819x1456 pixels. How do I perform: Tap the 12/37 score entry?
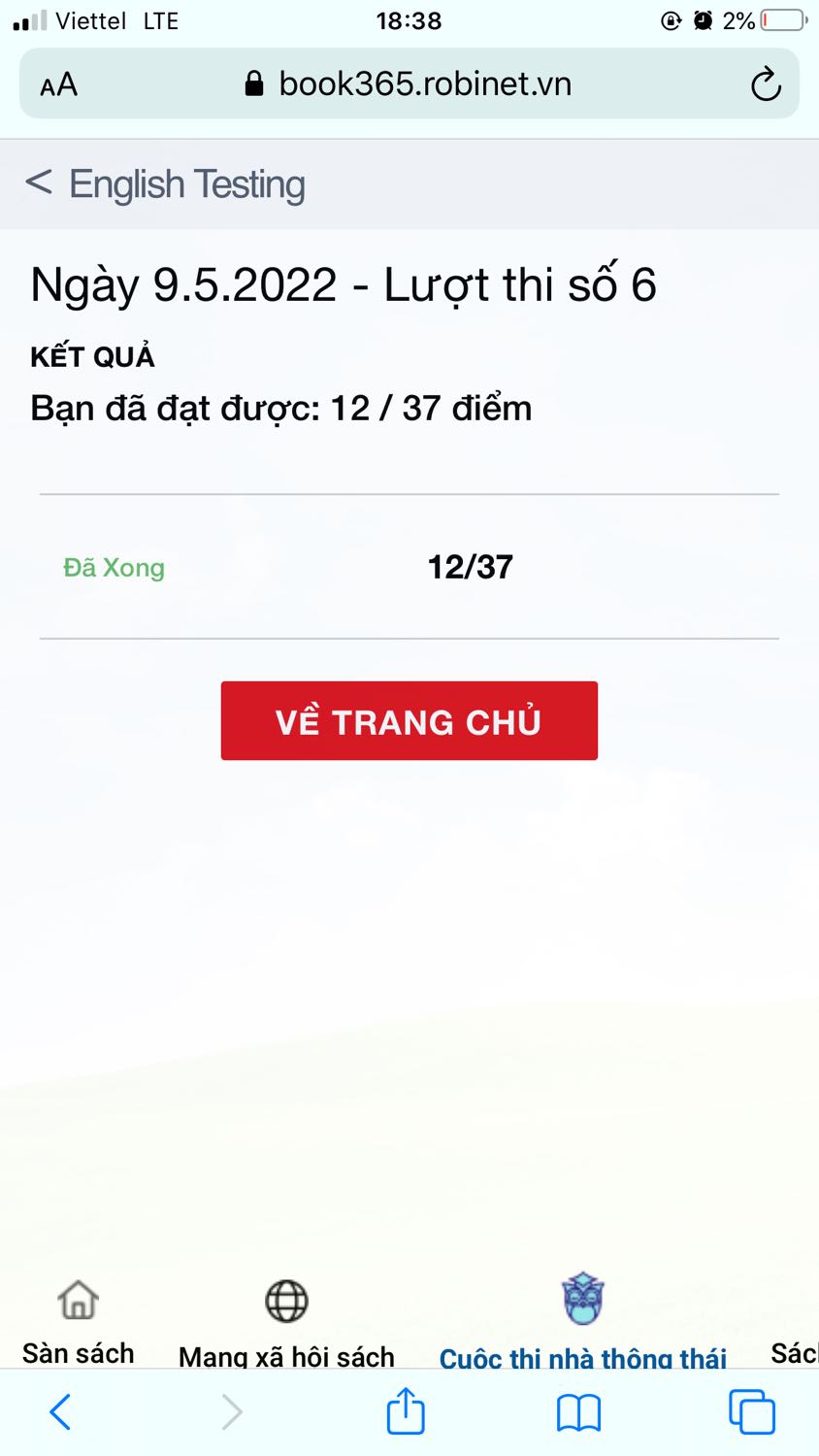coord(470,567)
